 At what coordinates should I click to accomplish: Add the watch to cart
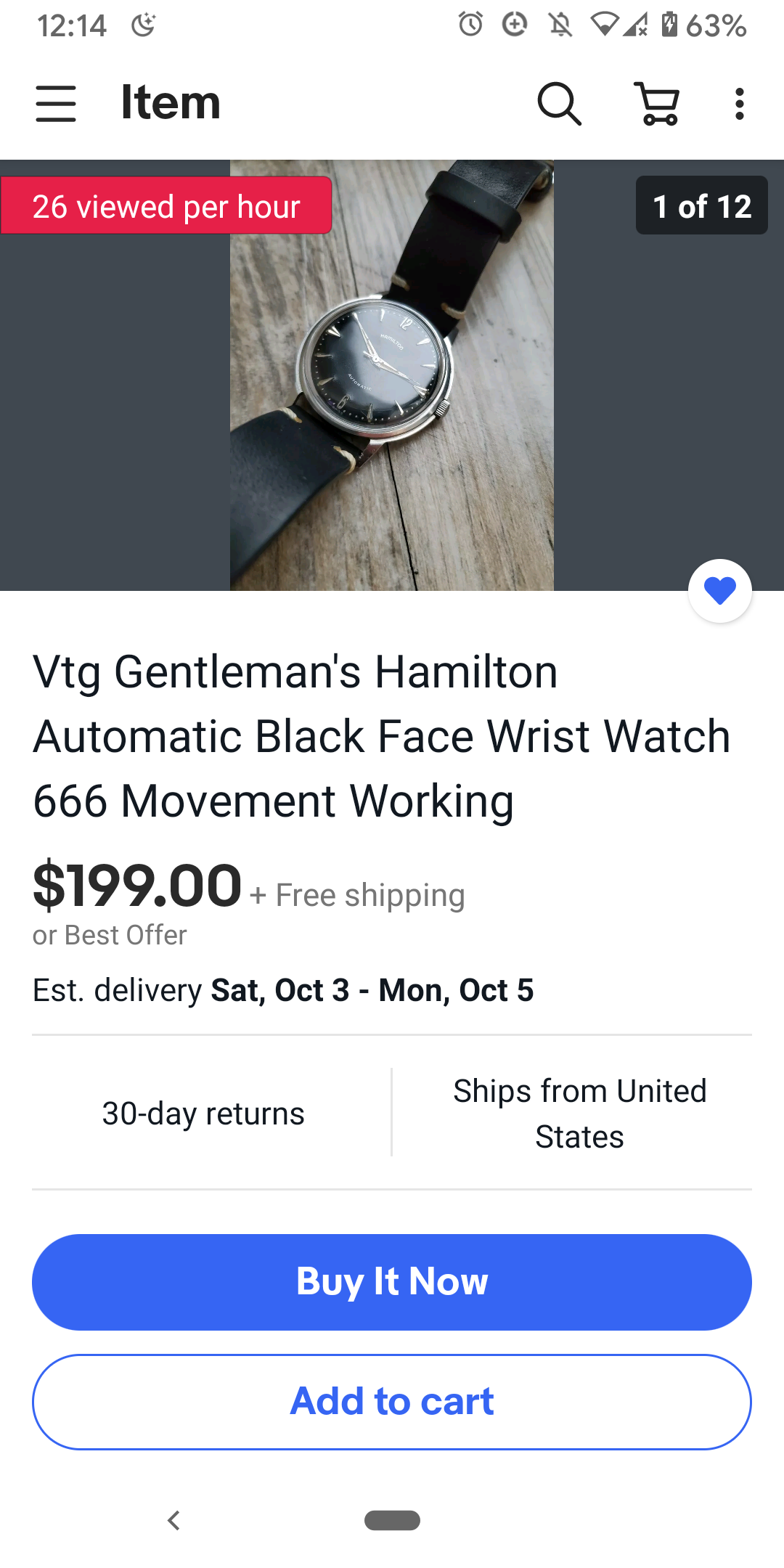click(392, 1402)
